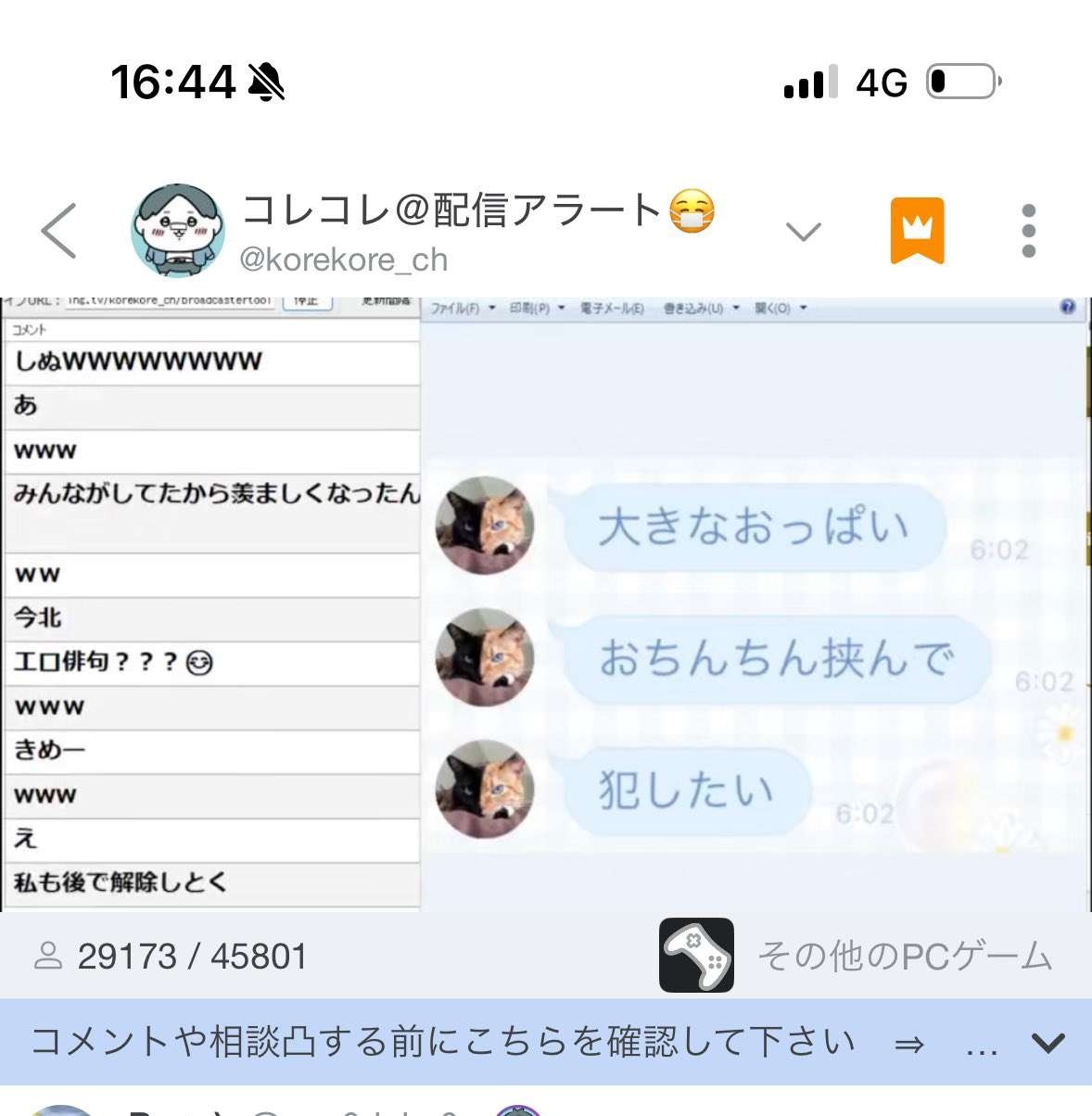The image size is (1092, 1116).
Task: Open the korekore_ch channel avatar
Action: [x=177, y=230]
